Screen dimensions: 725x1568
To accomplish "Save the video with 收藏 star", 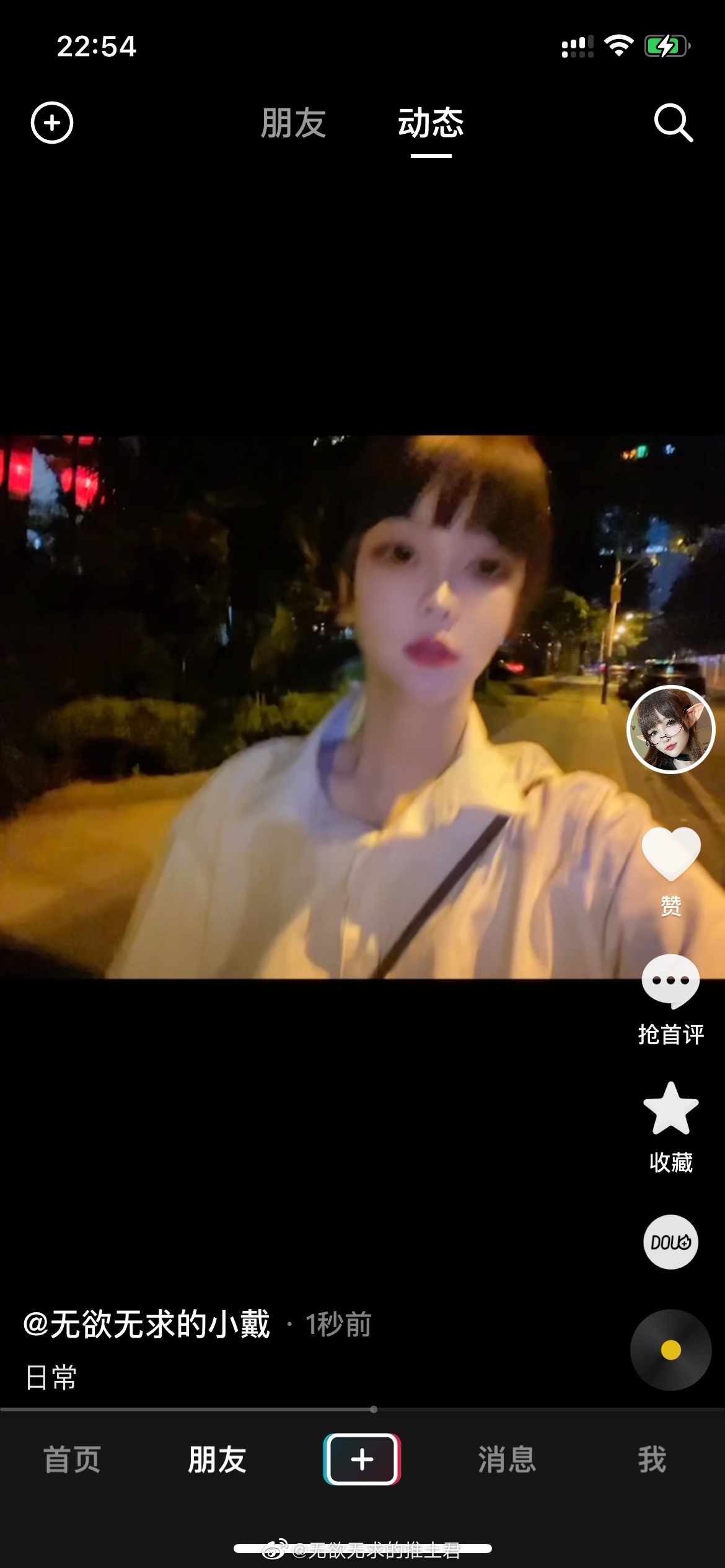I will [670, 1110].
